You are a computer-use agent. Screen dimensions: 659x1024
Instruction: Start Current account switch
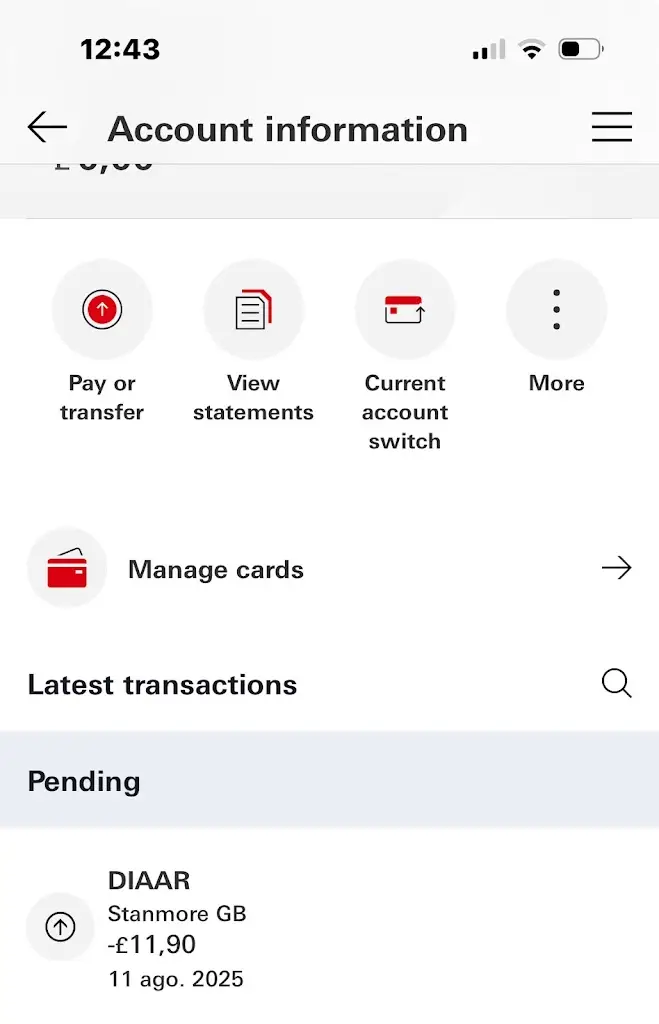tap(405, 310)
